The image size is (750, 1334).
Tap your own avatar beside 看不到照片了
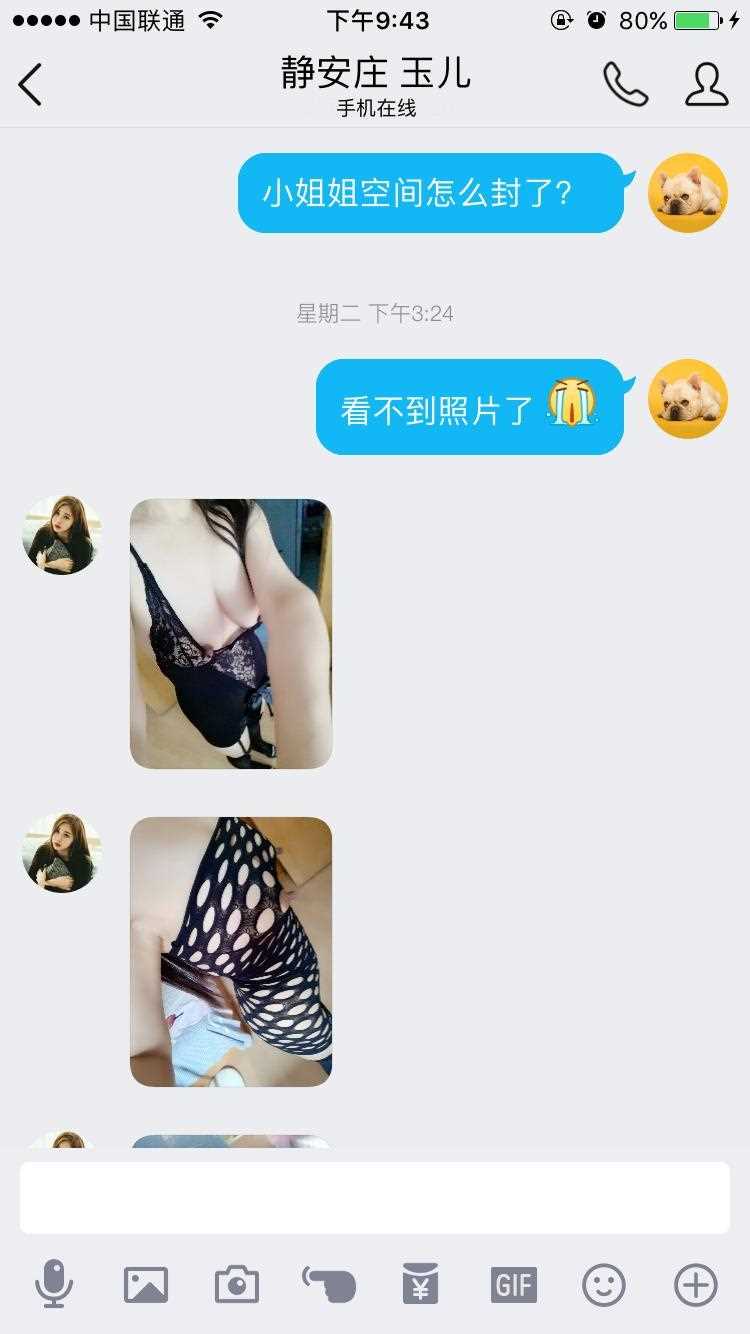pos(688,399)
